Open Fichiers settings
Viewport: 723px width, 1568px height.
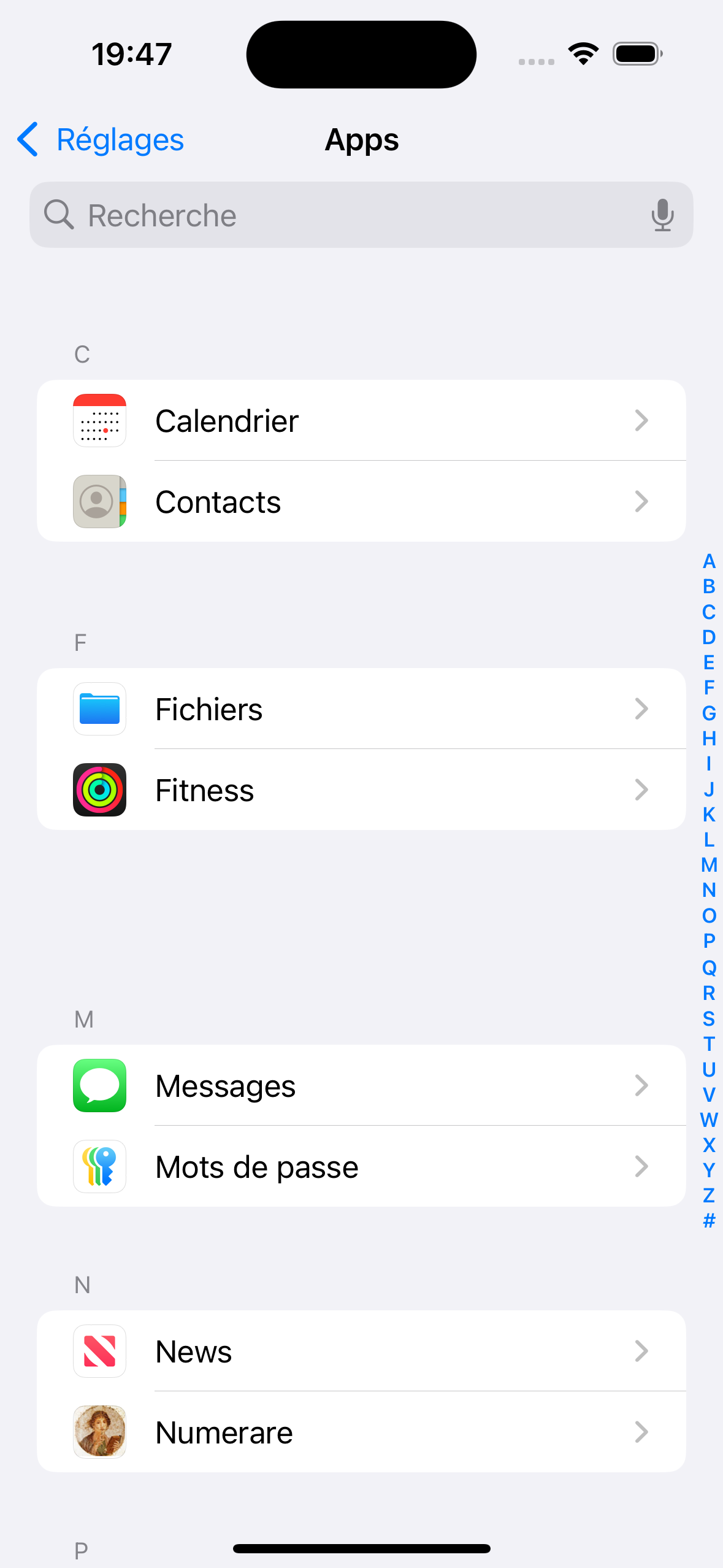[x=361, y=709]
